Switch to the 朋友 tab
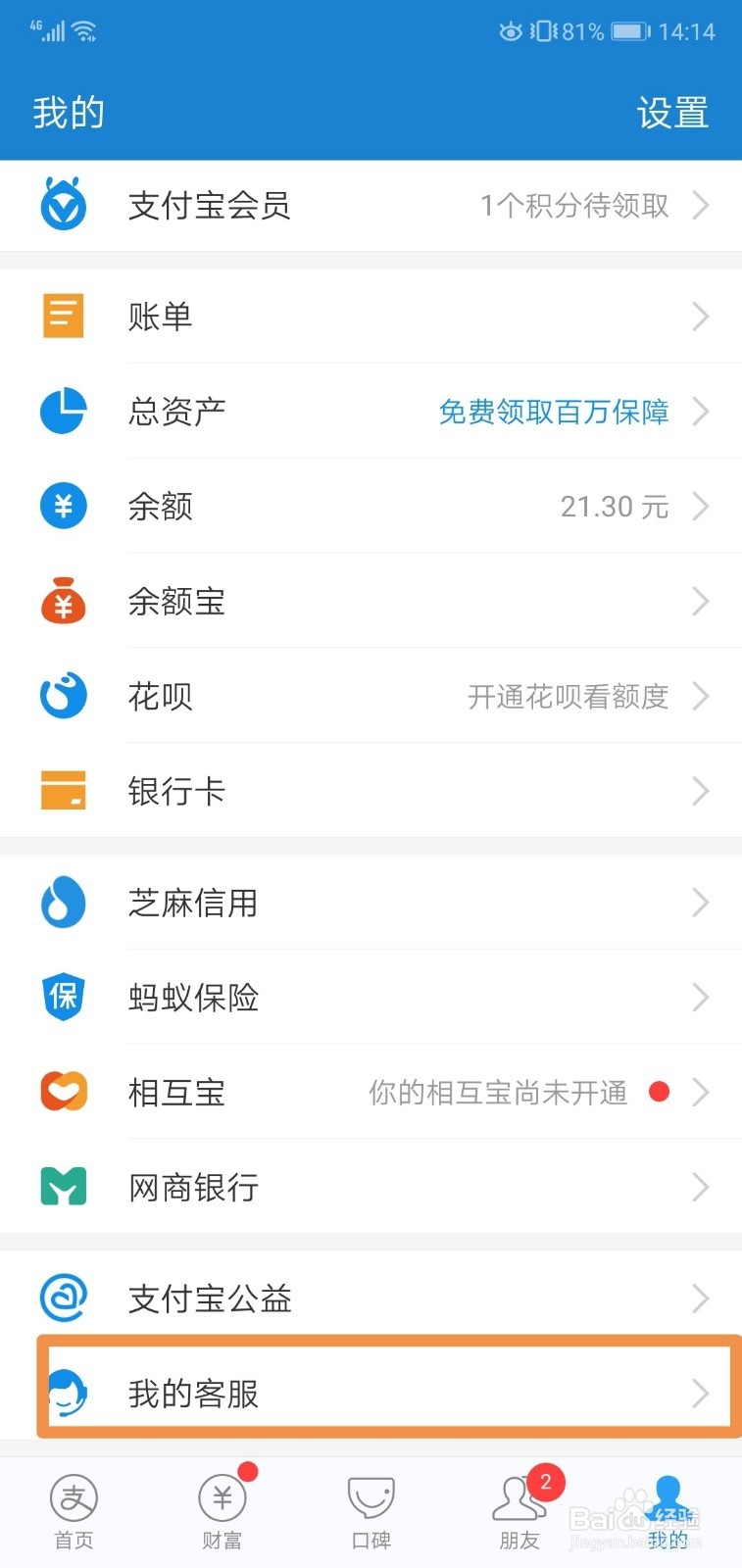 click(519, 1512)
